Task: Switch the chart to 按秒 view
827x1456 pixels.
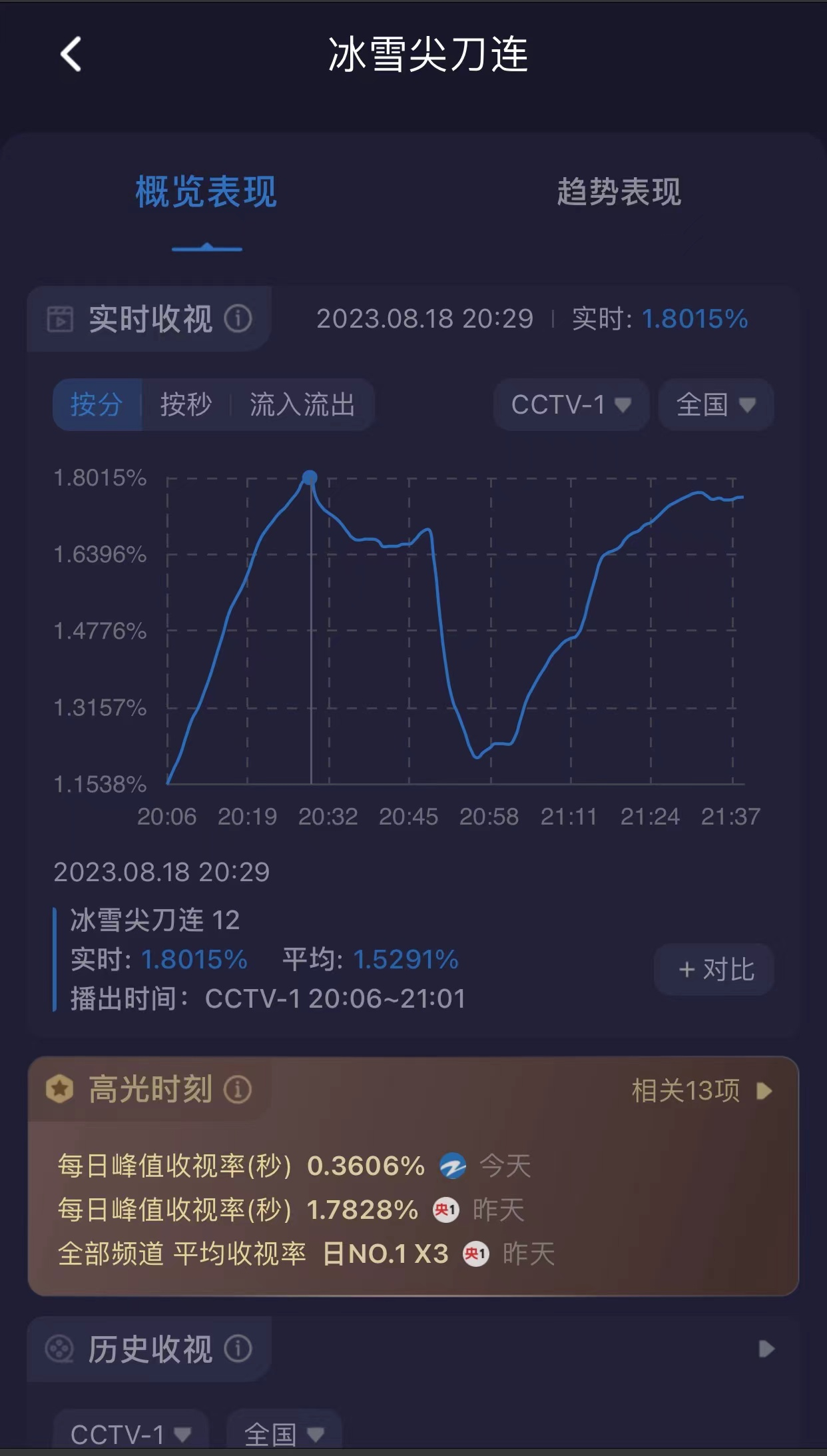Action: point(186,404)
